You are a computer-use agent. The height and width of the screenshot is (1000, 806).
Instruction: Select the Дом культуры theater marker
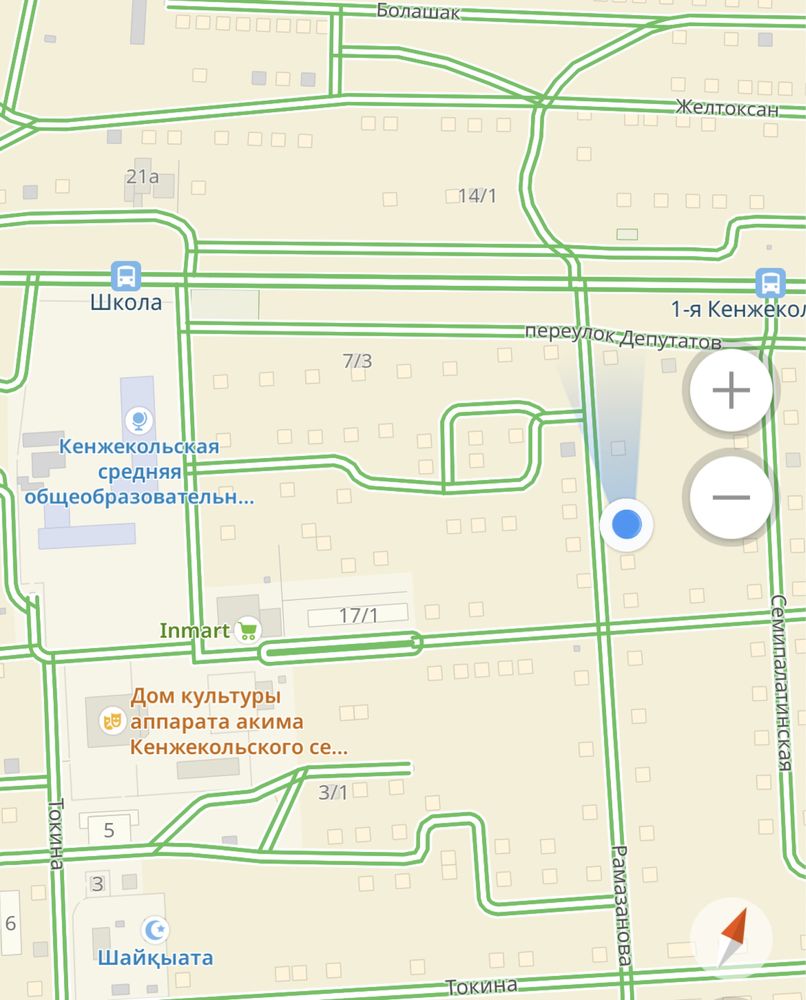pyautogui.click(x=111, y=719)
